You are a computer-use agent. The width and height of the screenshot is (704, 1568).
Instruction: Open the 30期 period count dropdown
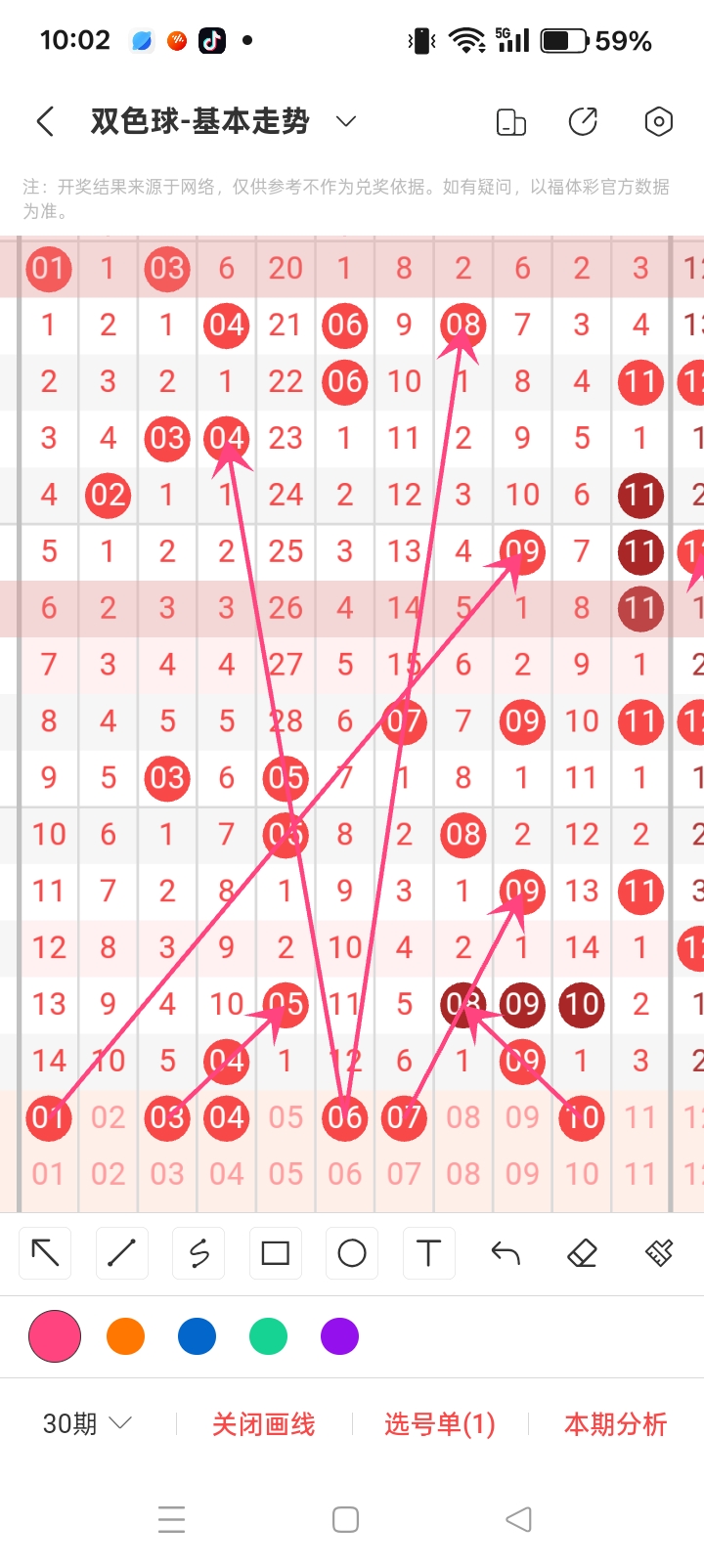point(87,1423)
